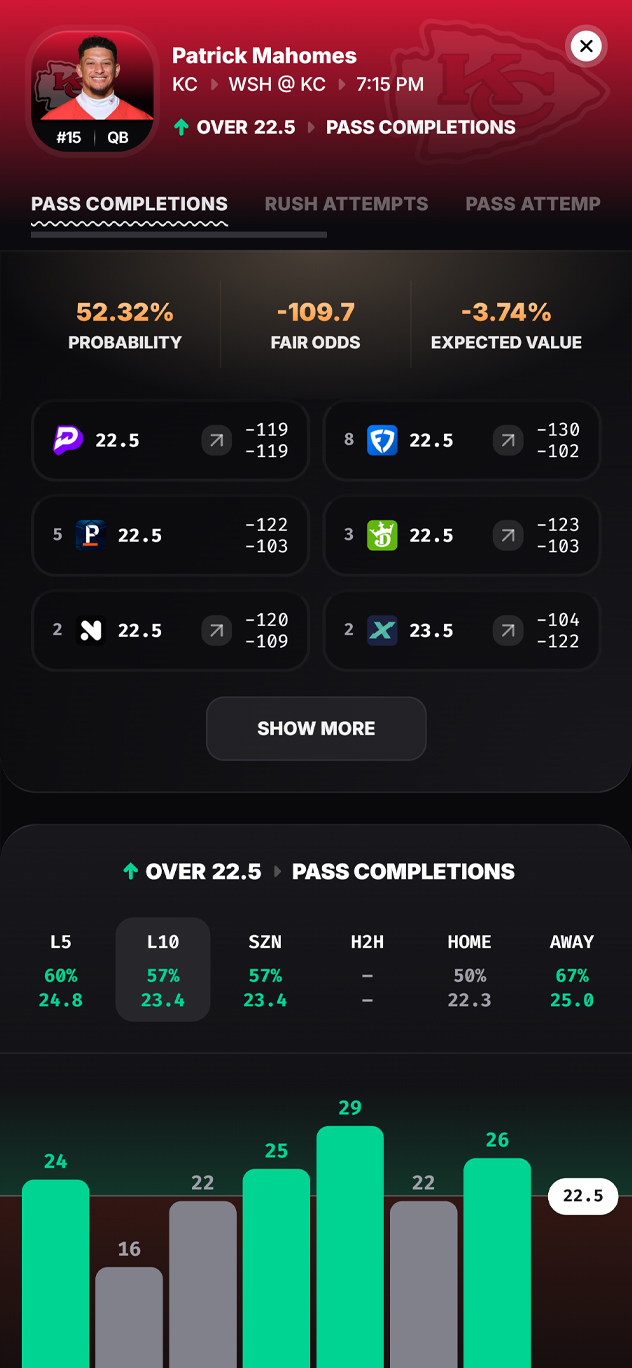Screen dimensions: 632x1368
Task: Open the FanDuel 22.5 line at -130
Action: 461,440
